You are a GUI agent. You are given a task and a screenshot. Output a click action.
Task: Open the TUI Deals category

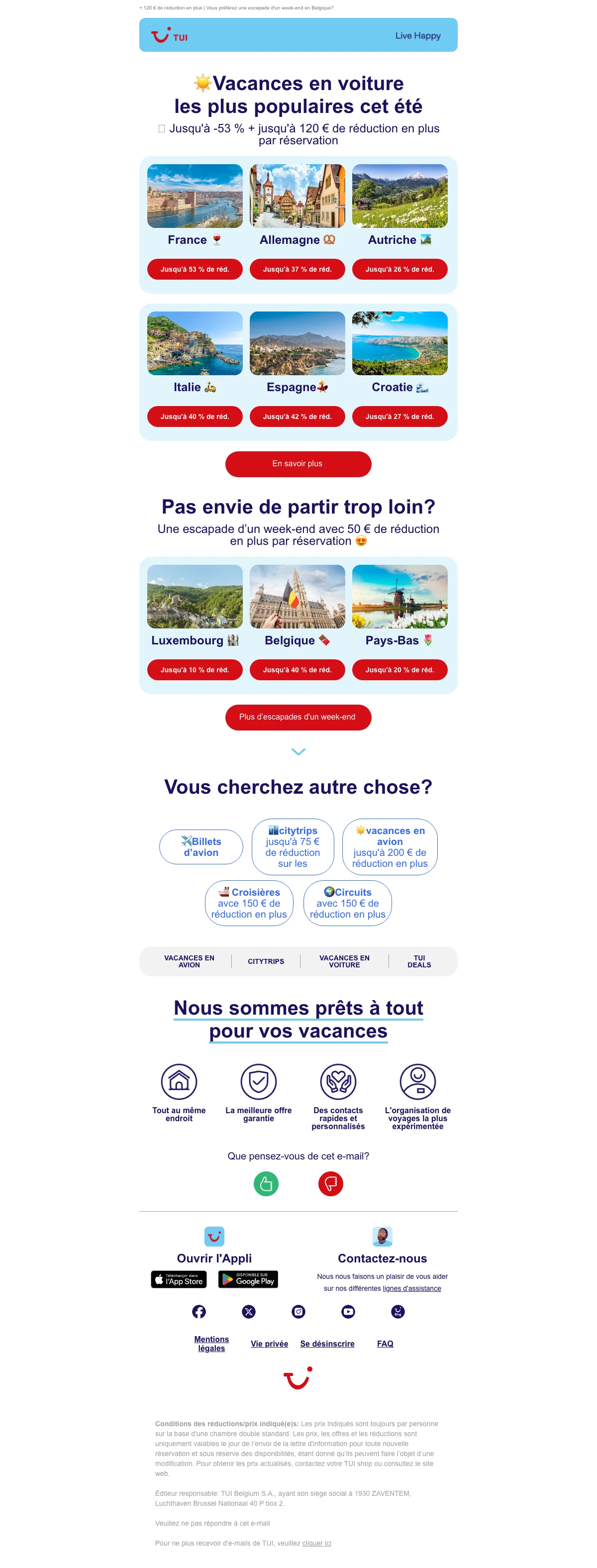(x=419, y=962)
